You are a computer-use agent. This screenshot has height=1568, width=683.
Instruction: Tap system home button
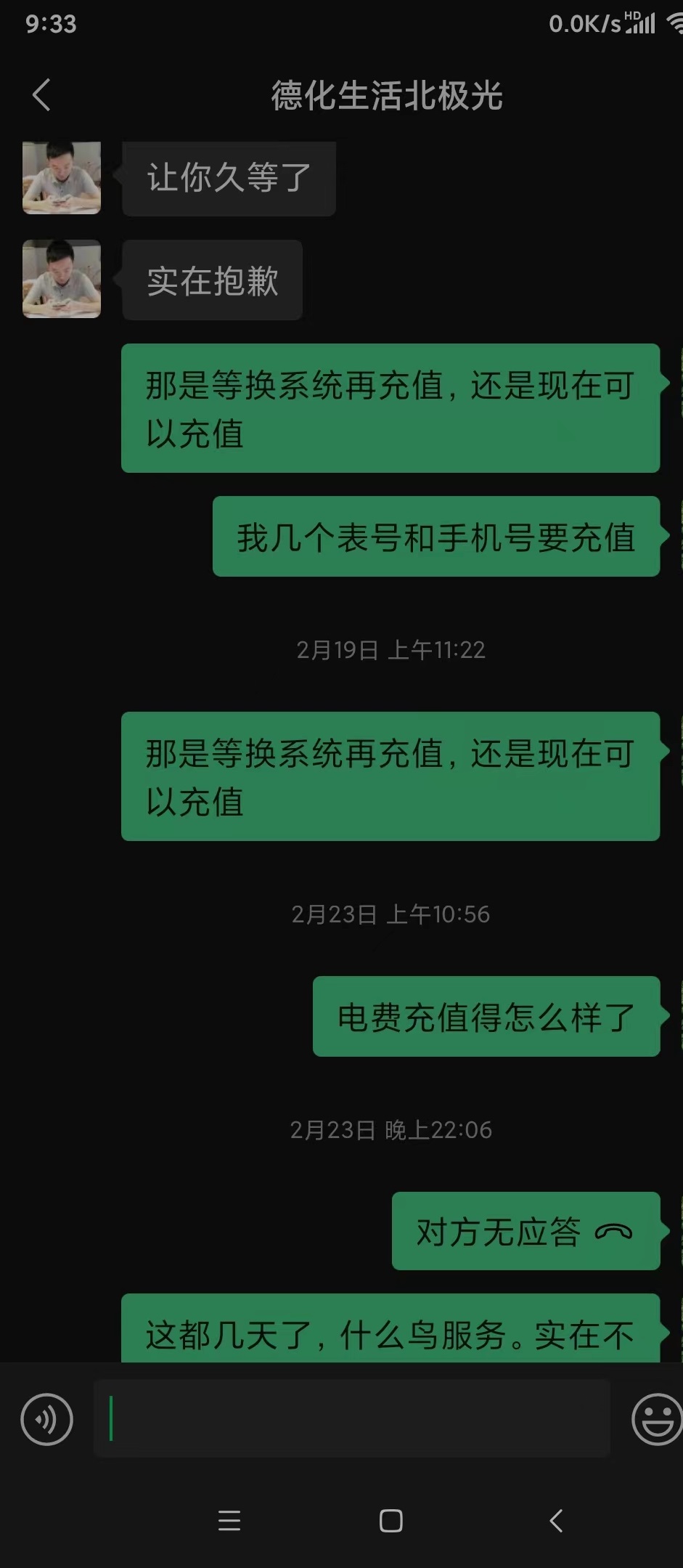click(x=390, y=1520)
